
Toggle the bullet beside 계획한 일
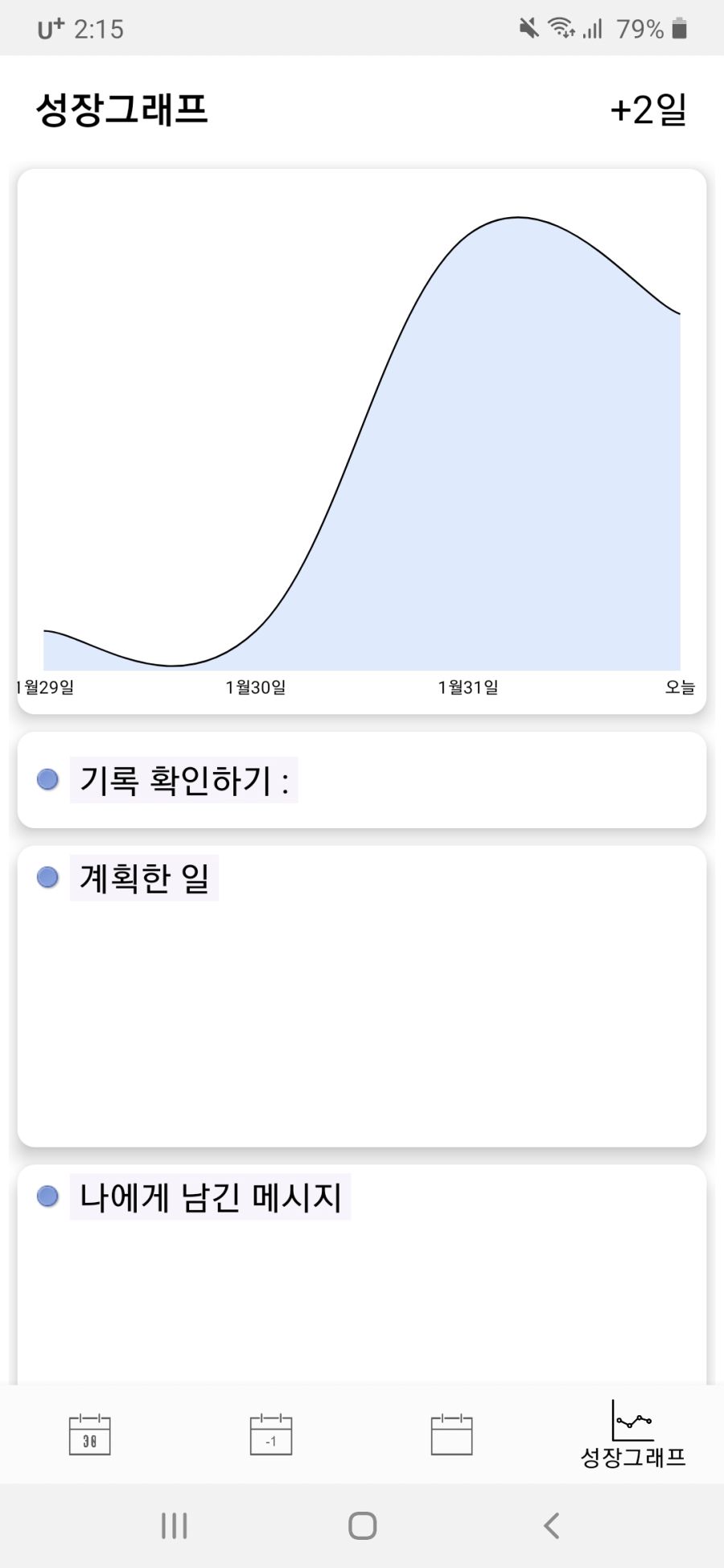47,878
